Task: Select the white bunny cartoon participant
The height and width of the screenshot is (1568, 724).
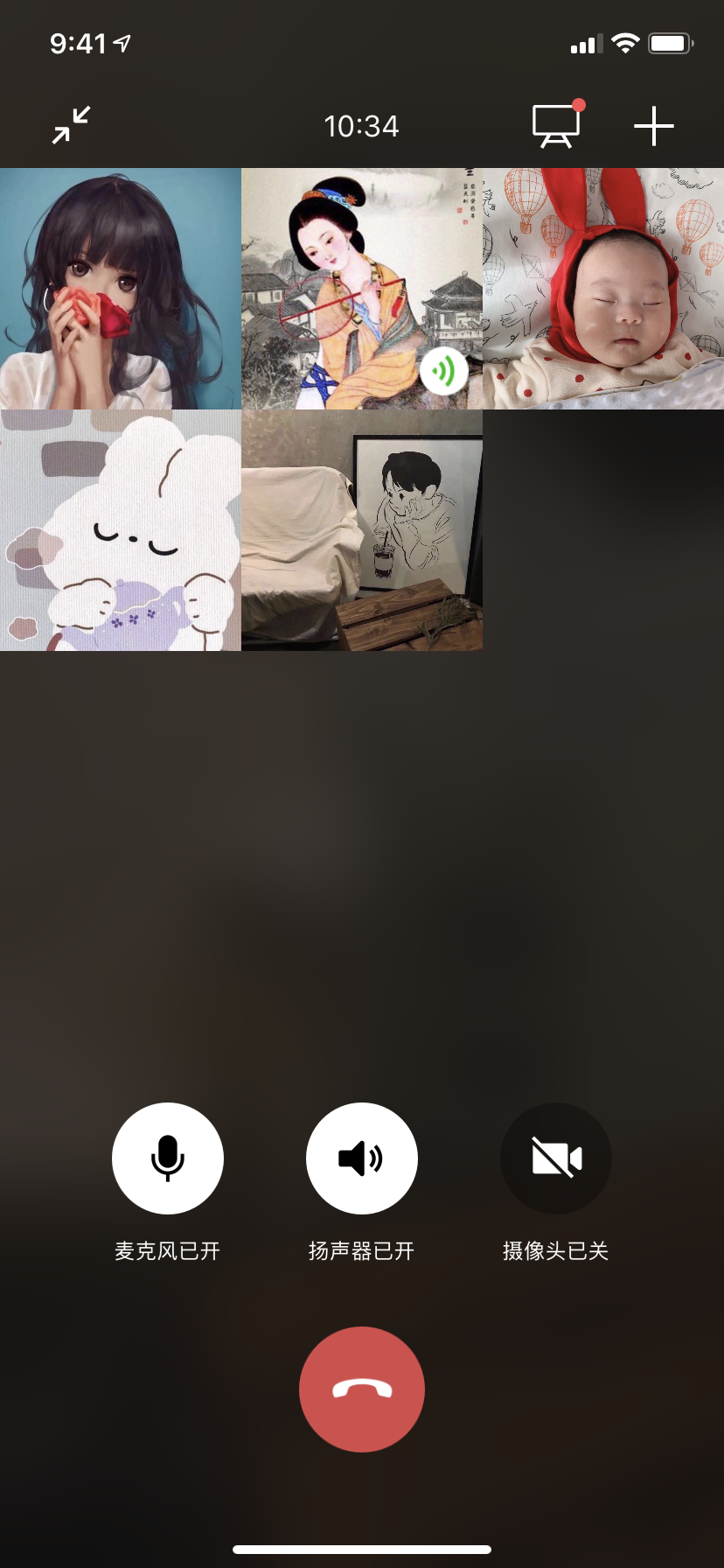Action: (x=121, y=530)
